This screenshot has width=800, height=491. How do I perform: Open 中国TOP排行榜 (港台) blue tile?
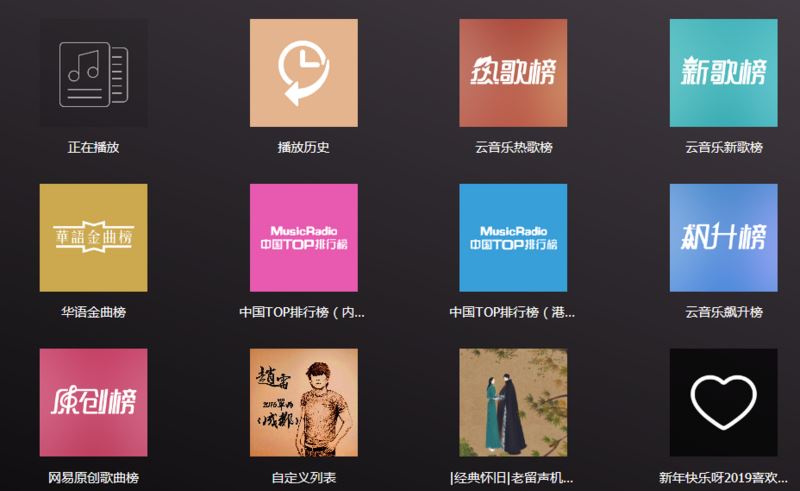(x=513, y=238)
